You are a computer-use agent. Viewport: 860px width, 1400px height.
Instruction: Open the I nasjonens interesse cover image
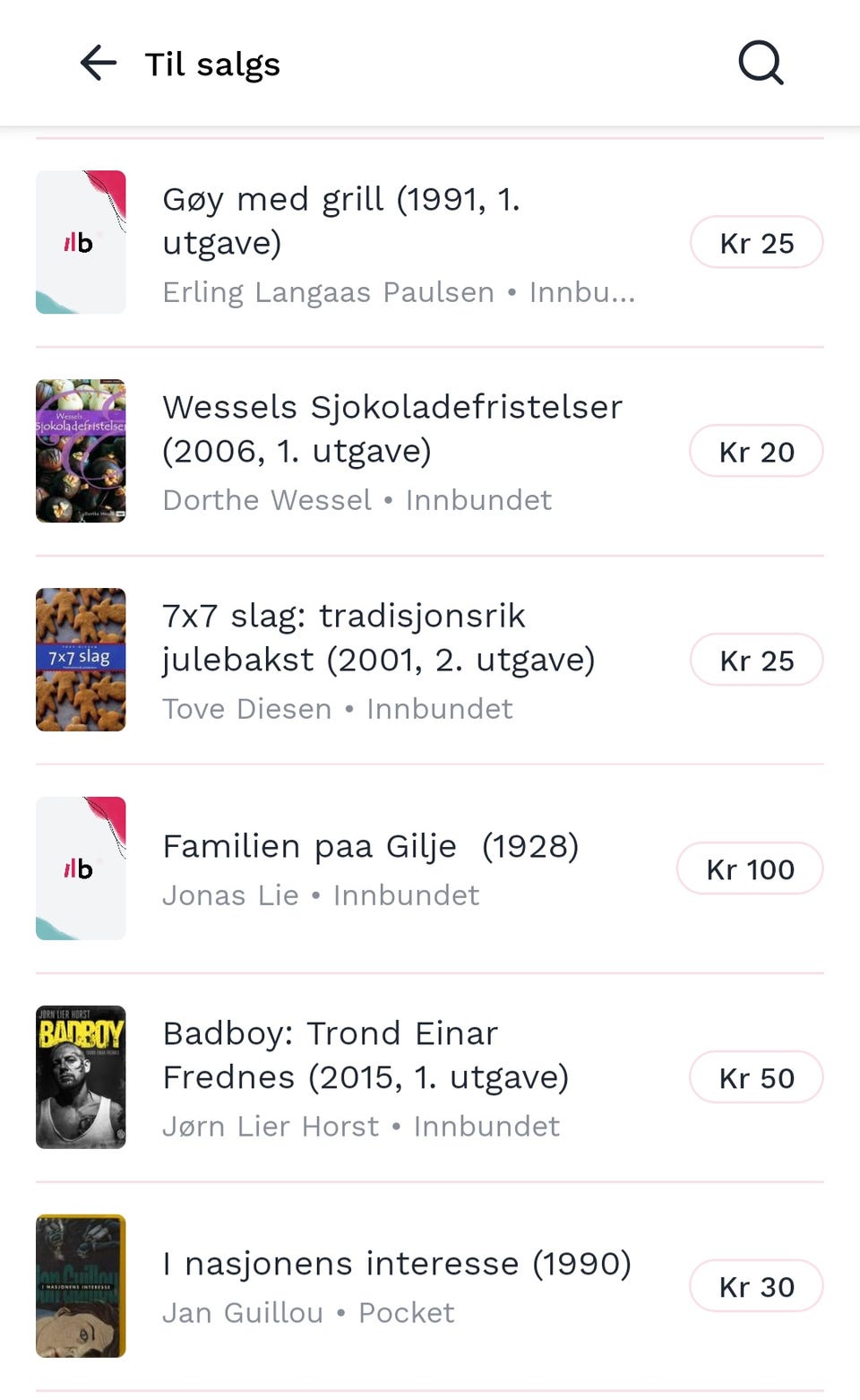point(81,1285)
